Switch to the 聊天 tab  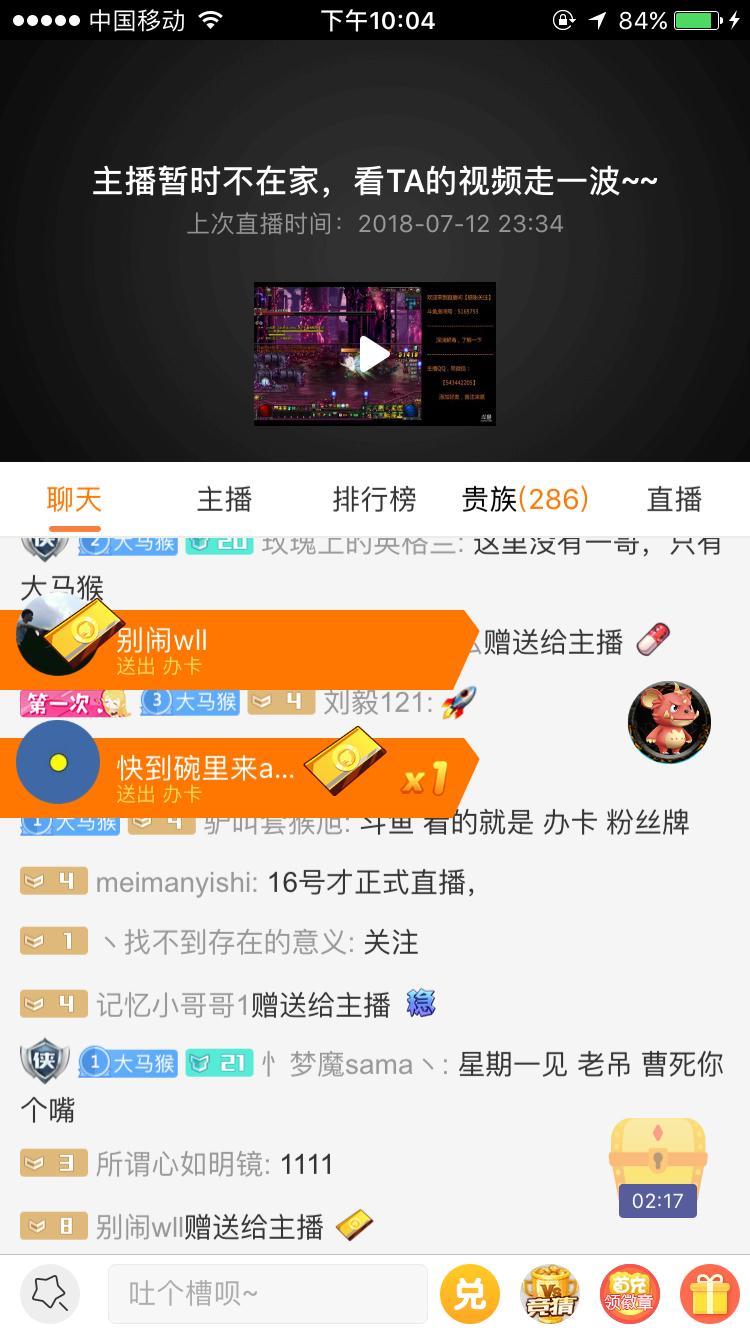(x=74, y=498)
